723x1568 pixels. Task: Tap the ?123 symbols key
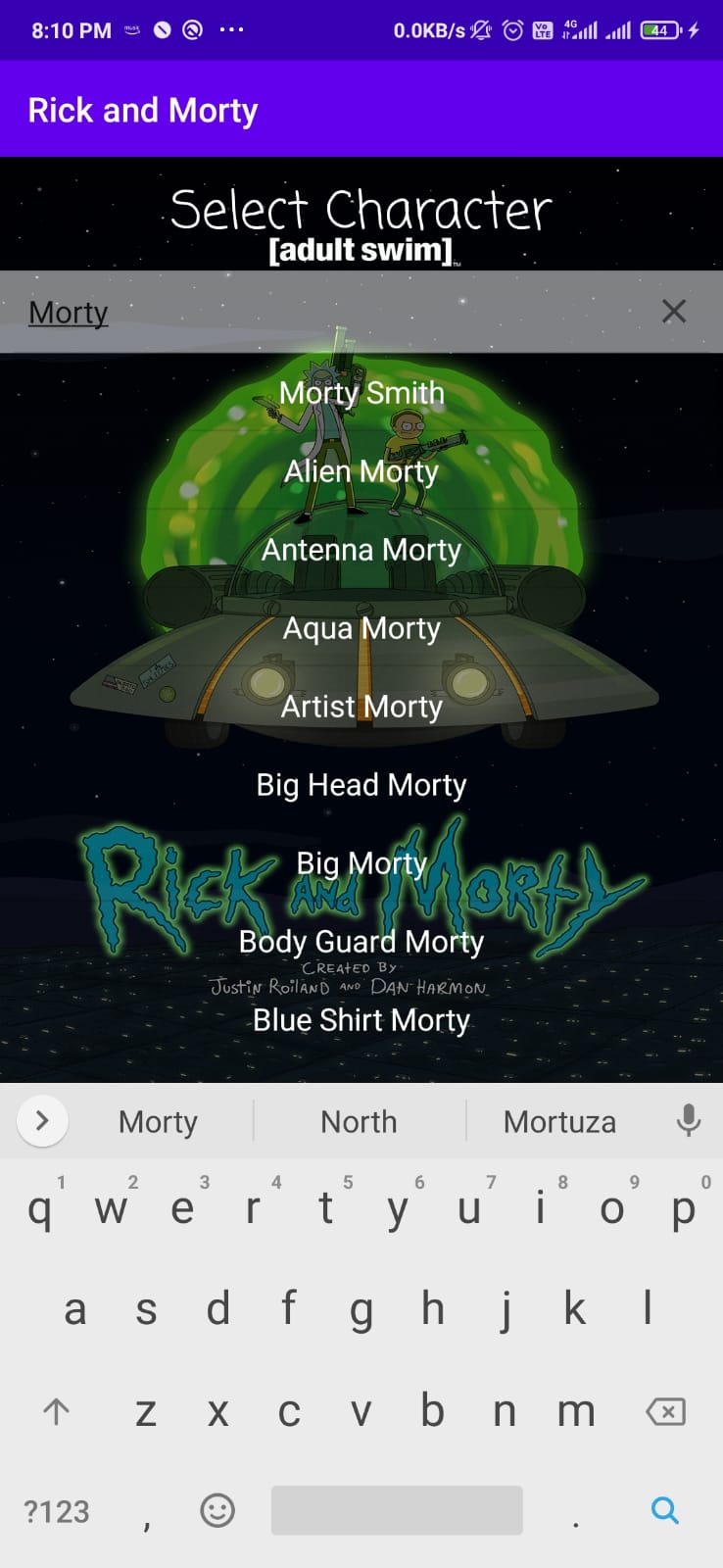pyautogui.click(x=56, y=1510)
